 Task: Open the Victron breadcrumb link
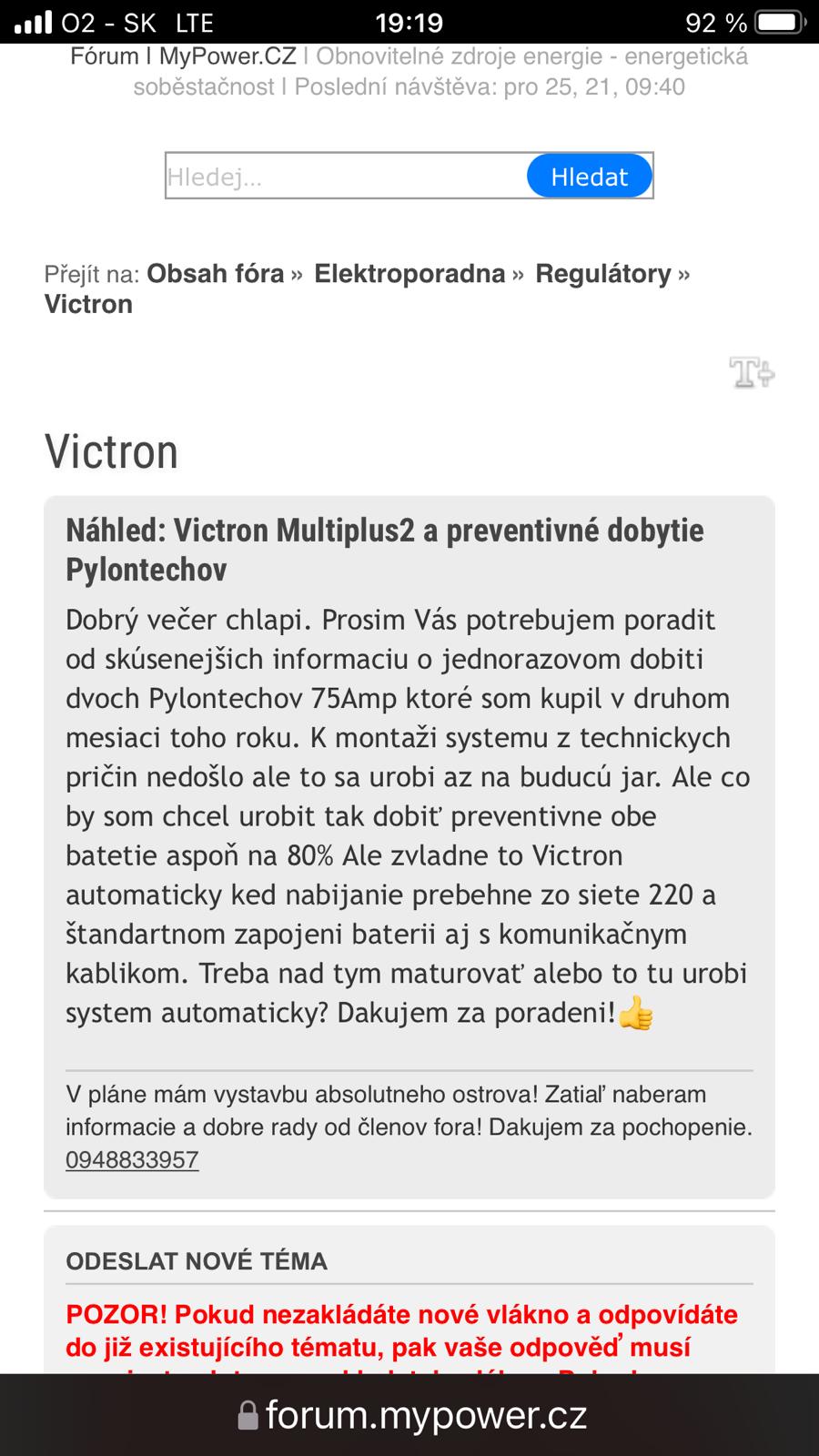[88, 304]
